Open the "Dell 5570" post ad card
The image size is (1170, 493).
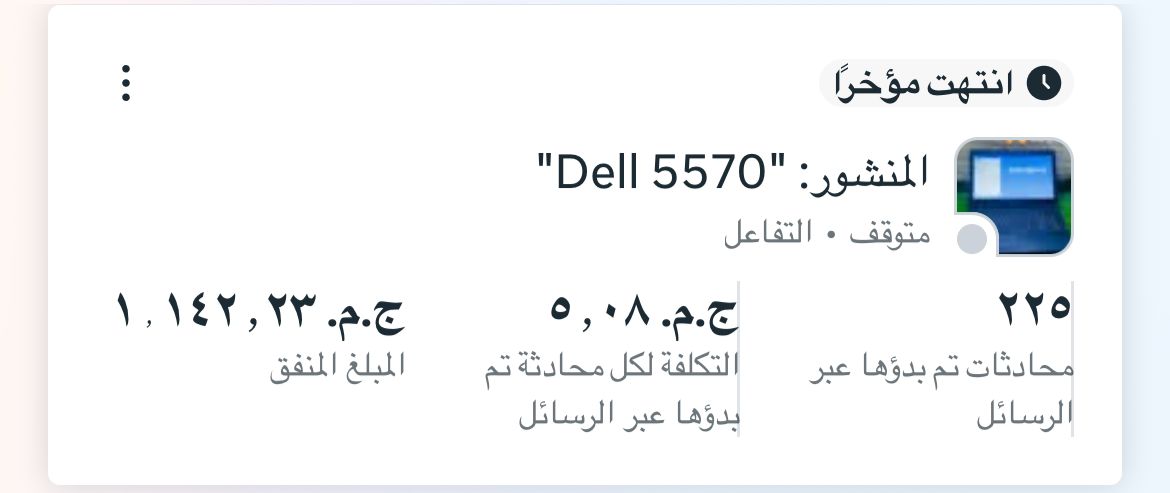click(732, 175)
